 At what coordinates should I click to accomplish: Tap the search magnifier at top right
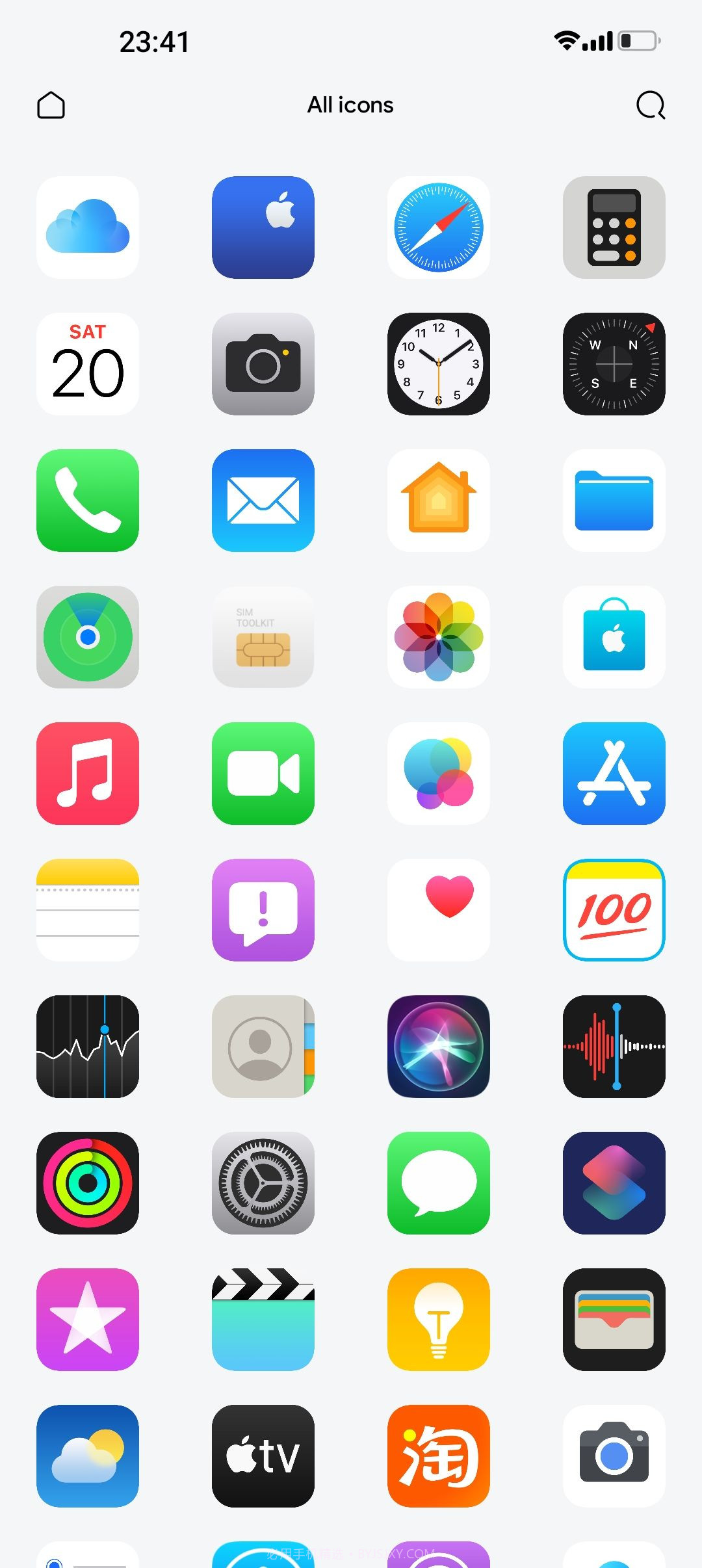point(650,105)
